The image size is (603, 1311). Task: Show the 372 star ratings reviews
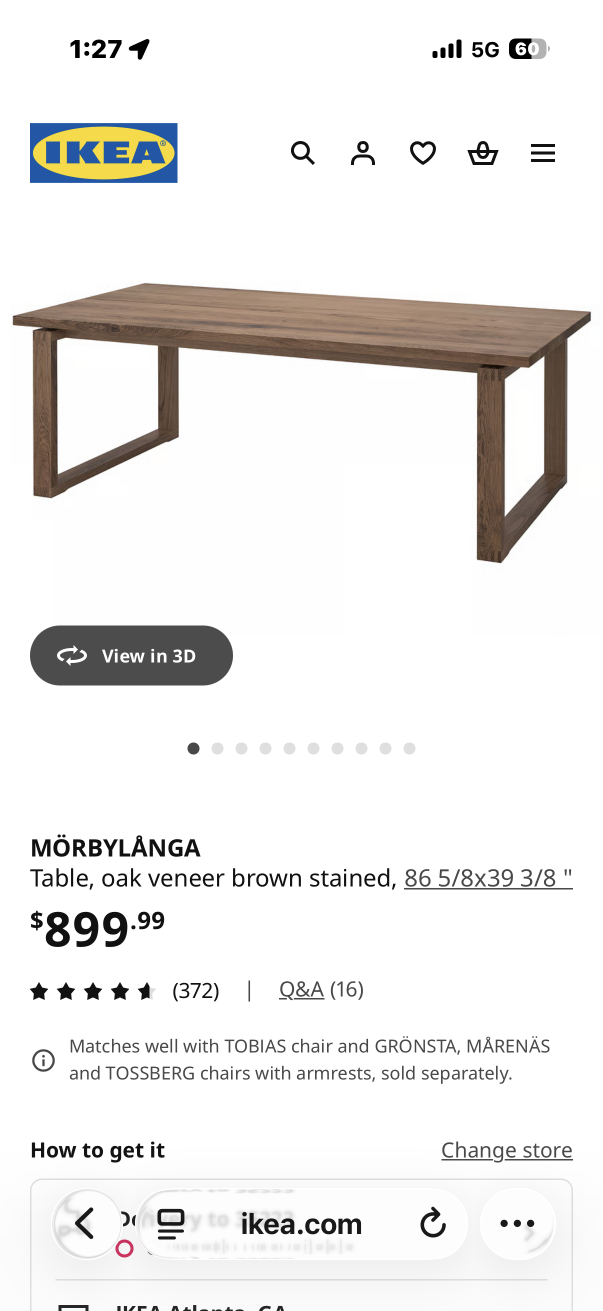pos(125,991)
